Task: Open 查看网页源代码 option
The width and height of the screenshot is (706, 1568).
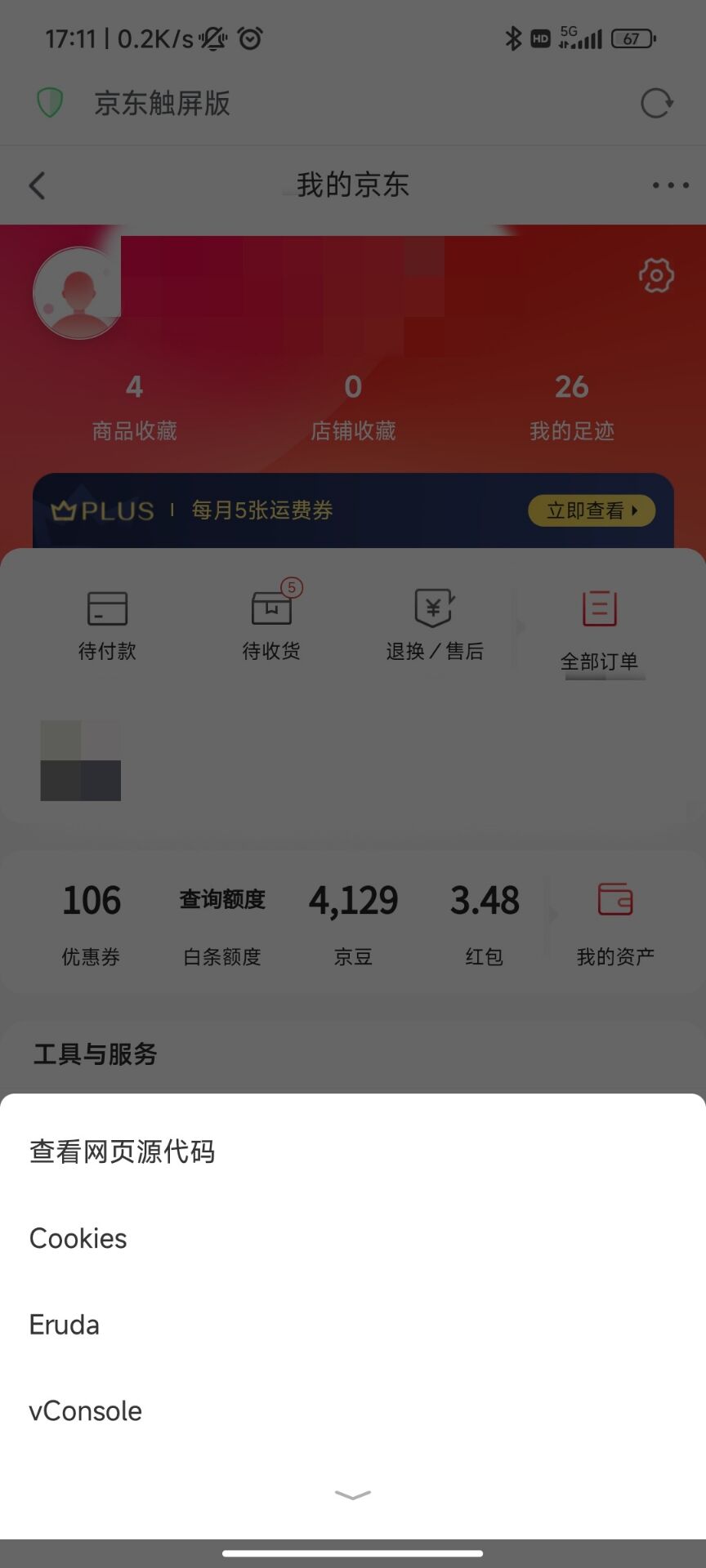Action: 123,1151
